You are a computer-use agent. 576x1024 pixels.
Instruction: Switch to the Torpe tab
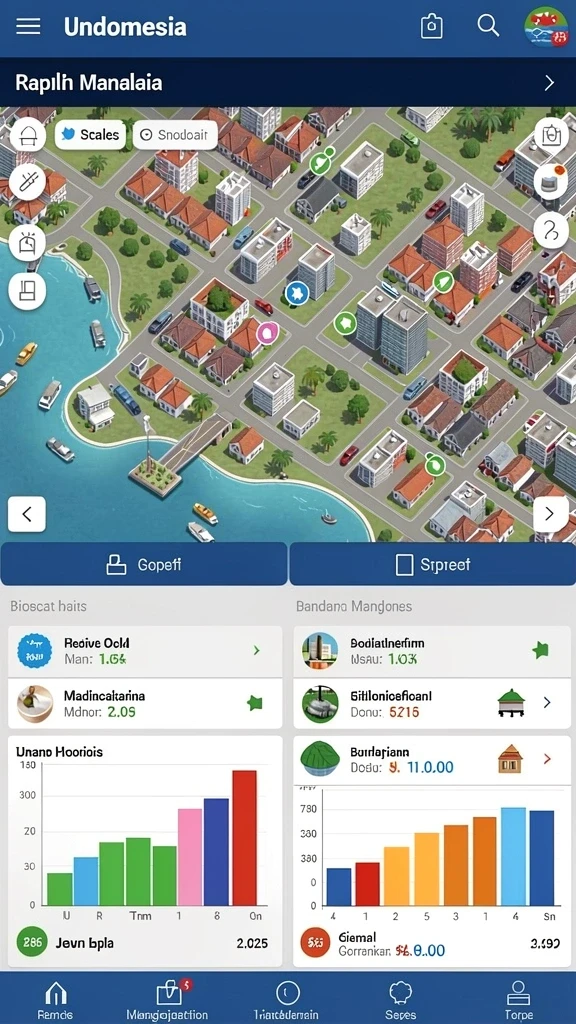tap(519, 1000)
